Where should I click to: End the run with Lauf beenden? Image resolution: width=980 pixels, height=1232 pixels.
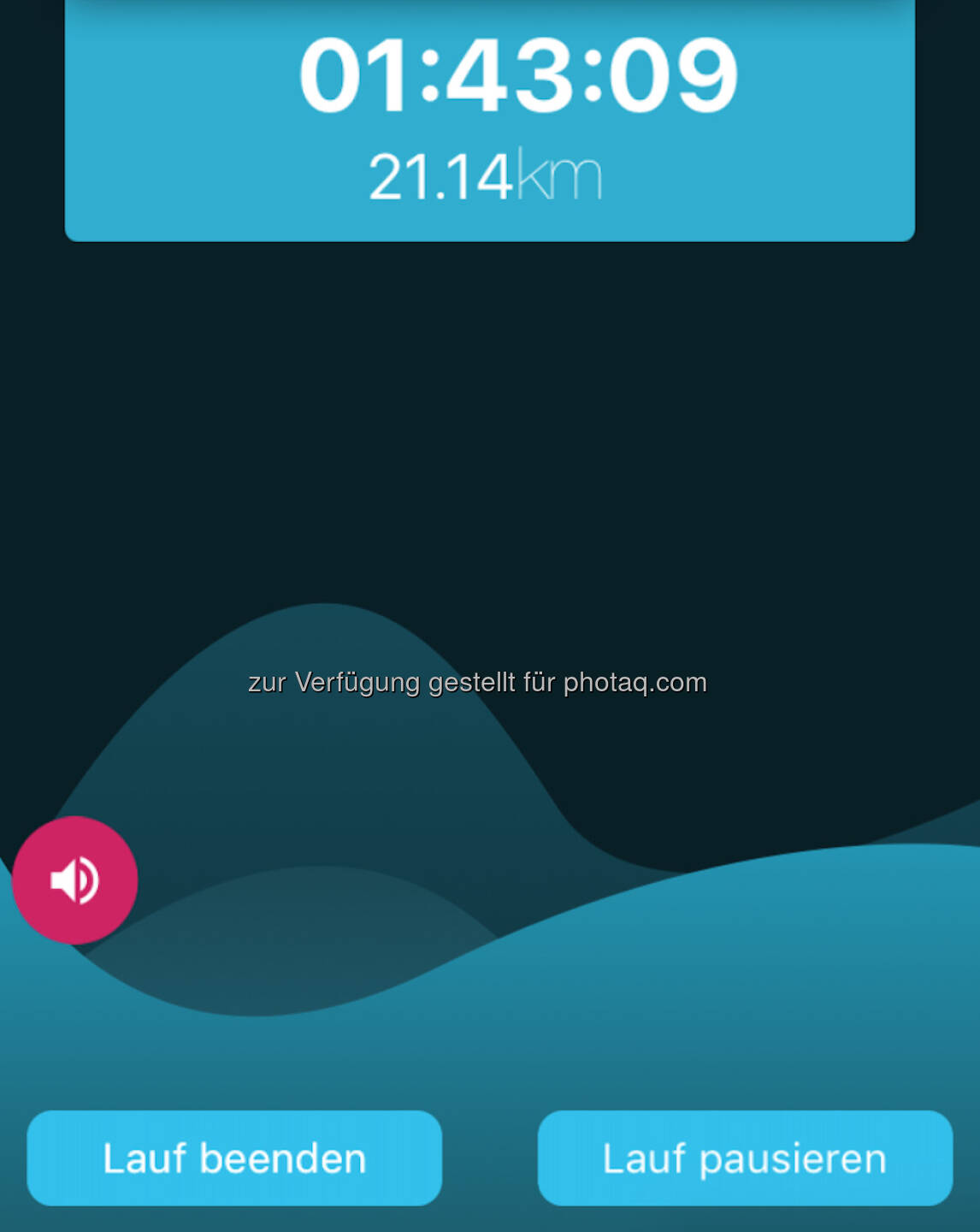pos(234,1158)
